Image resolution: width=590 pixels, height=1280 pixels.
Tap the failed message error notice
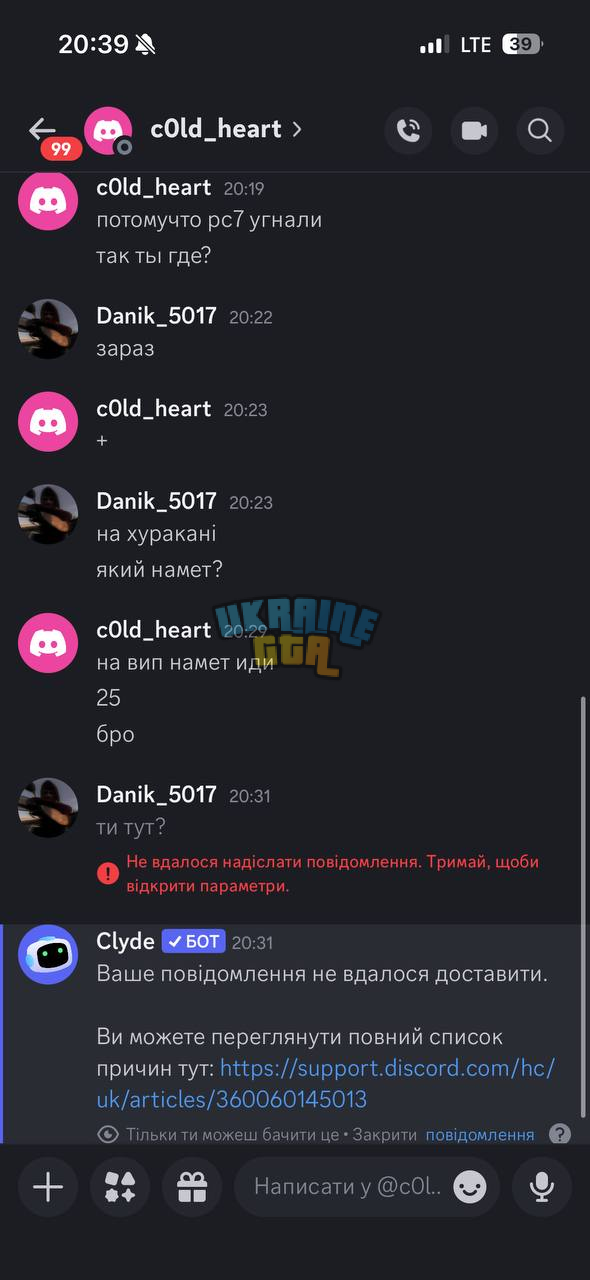(x=333, y=873)
